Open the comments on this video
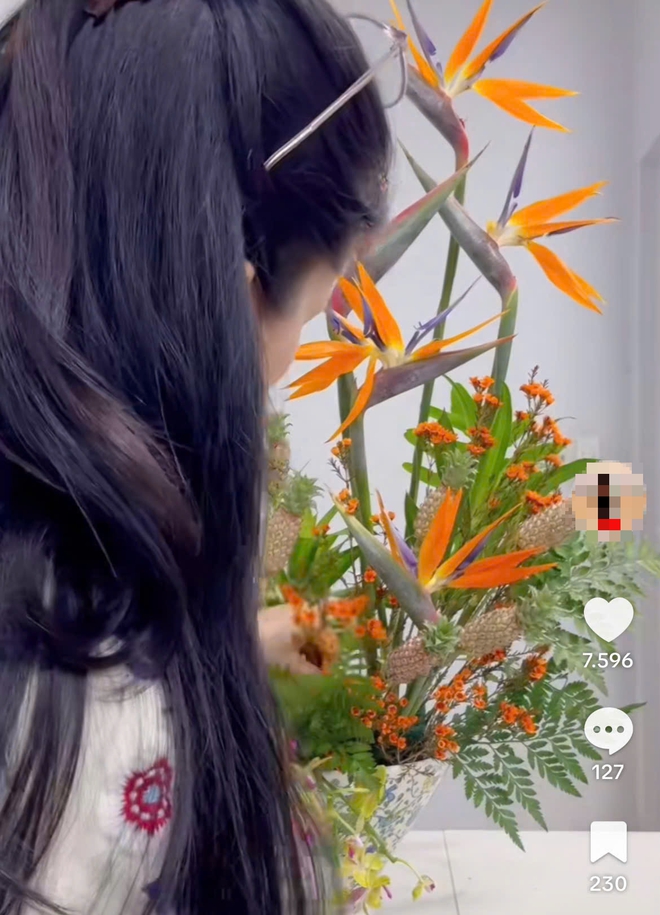 608,731
